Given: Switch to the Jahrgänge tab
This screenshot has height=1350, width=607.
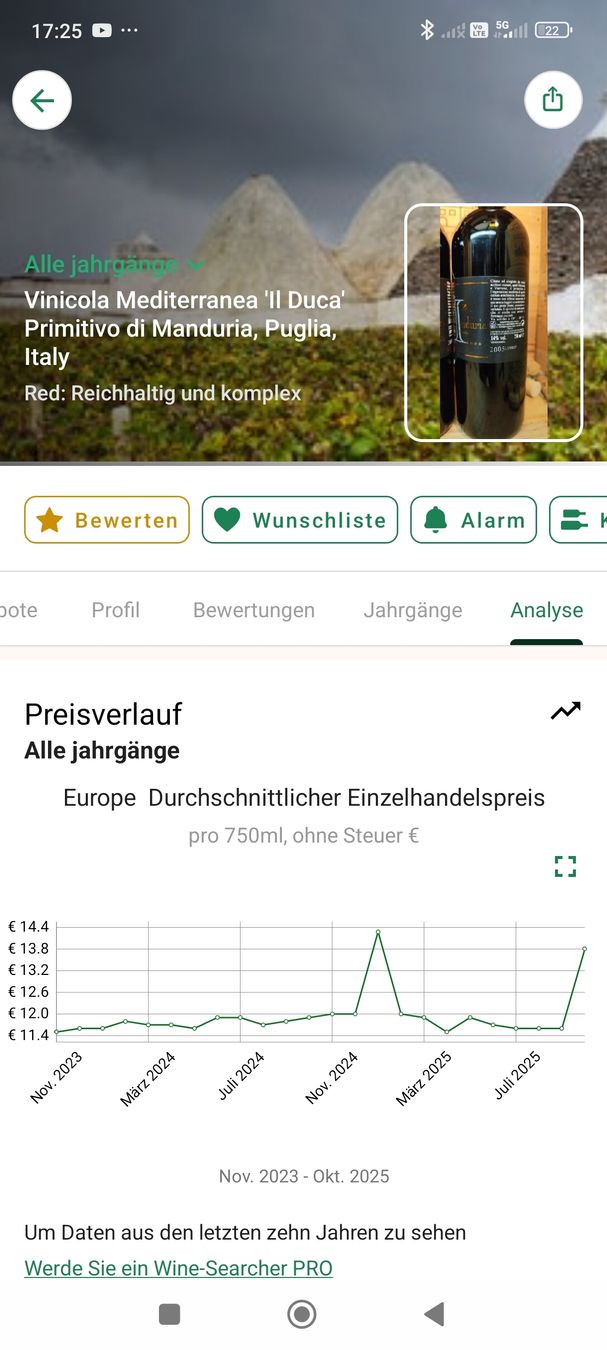Looking at the screenshot, I should [x=413, y=610].
